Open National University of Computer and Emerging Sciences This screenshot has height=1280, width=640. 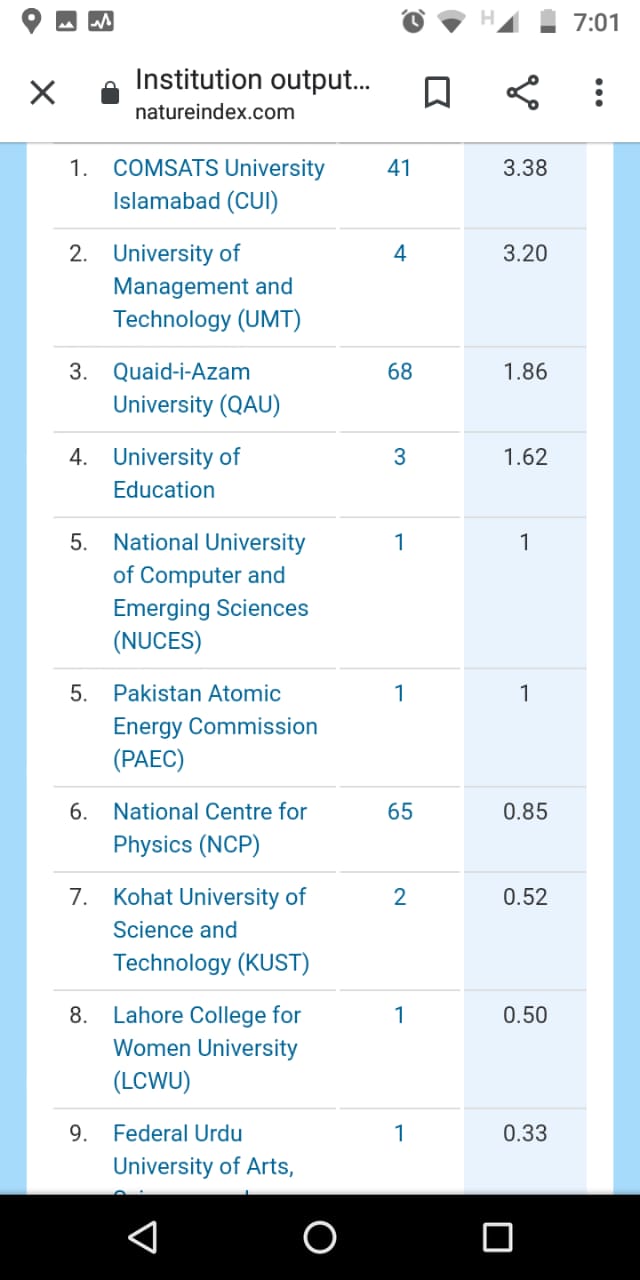click(211, 591)
